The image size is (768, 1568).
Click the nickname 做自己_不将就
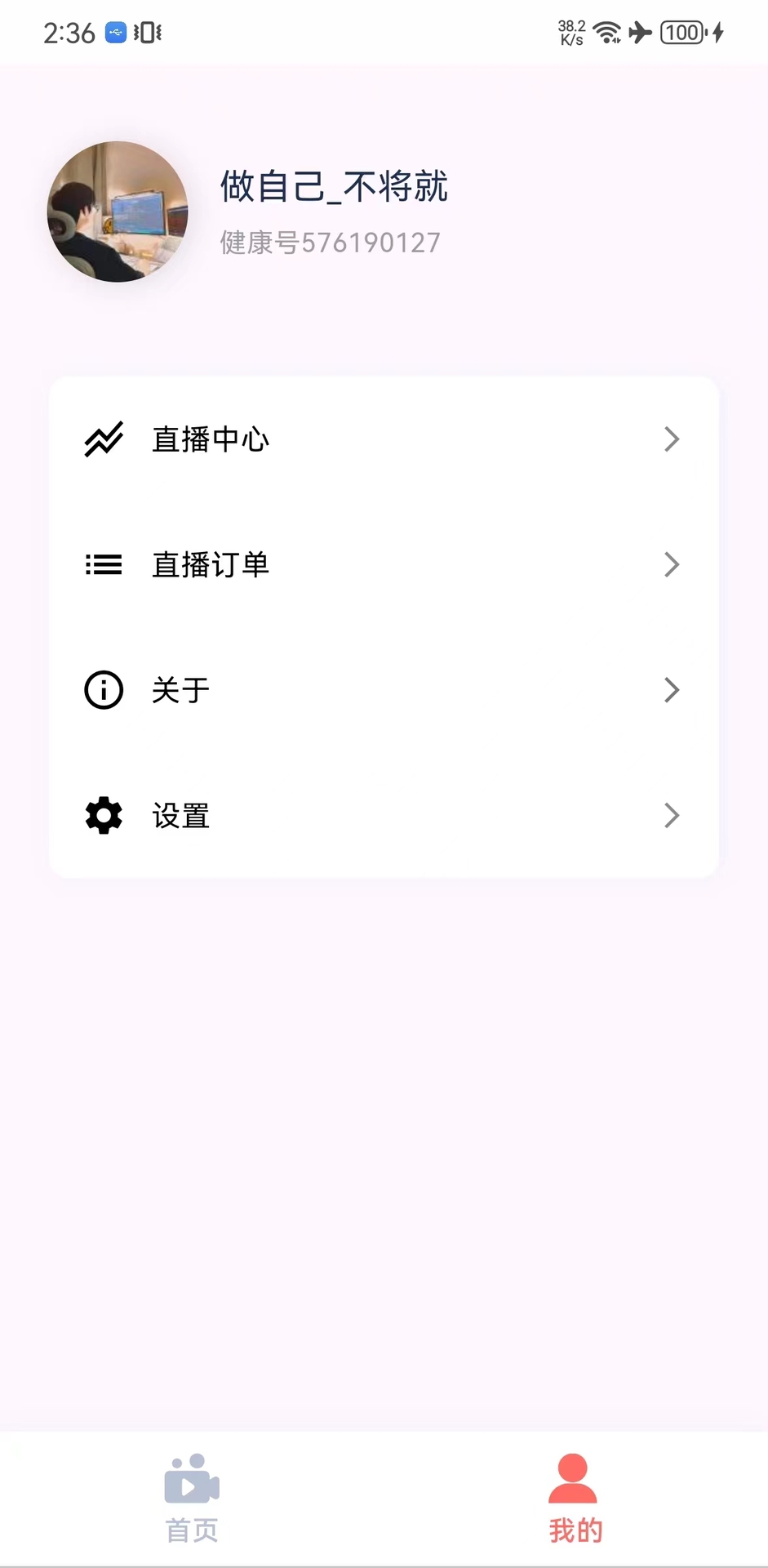click(x=334, y=187)
